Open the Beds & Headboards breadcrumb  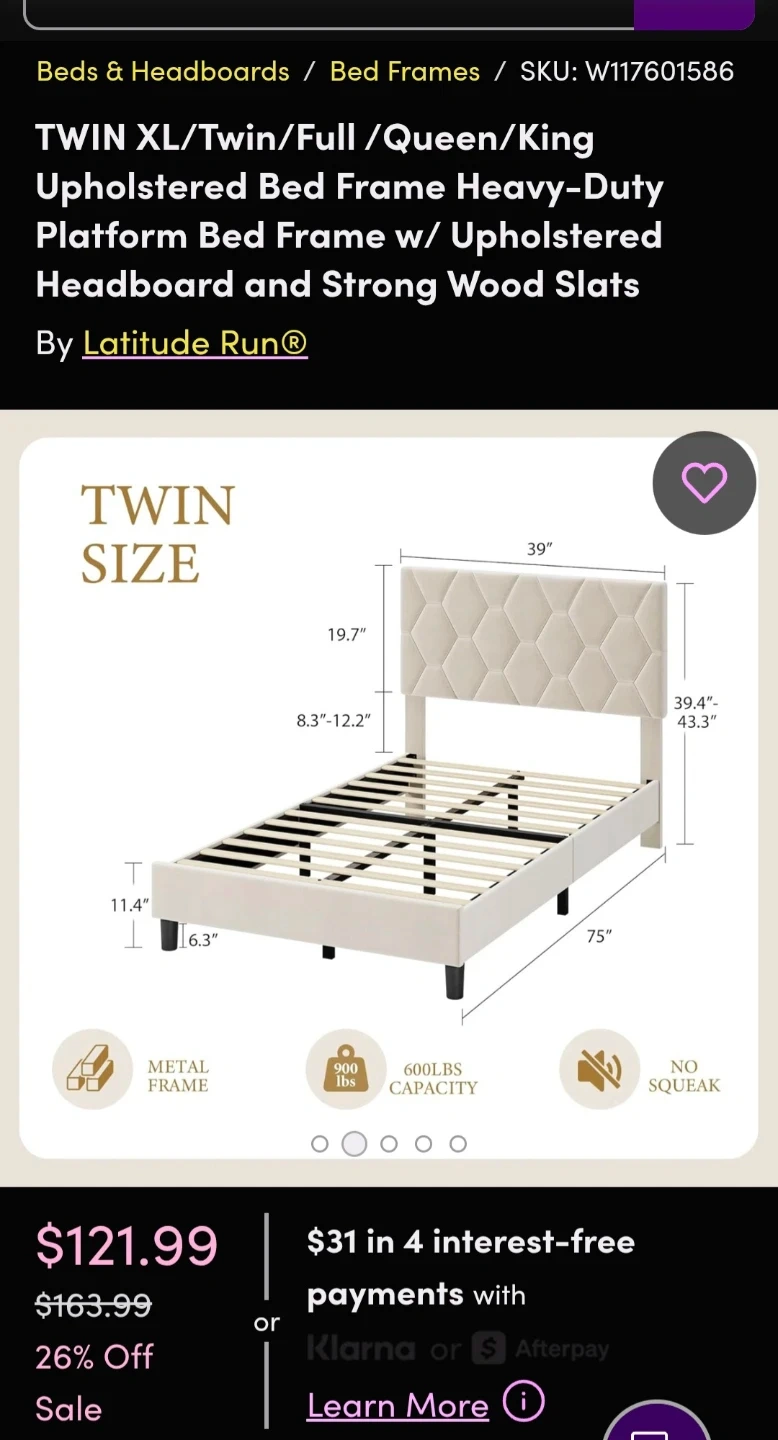(163, 72)
